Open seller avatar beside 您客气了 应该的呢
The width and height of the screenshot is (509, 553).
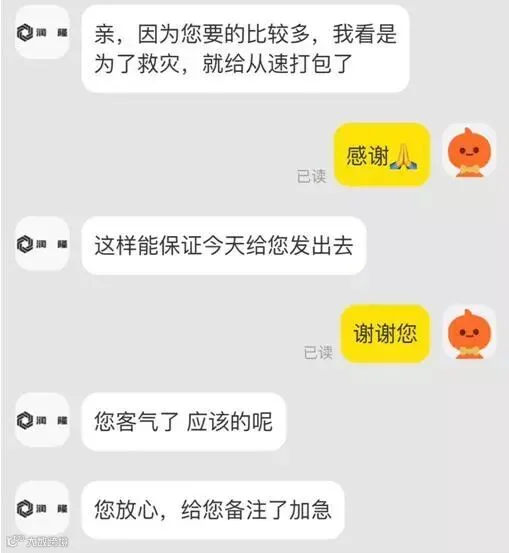(42, 420)
